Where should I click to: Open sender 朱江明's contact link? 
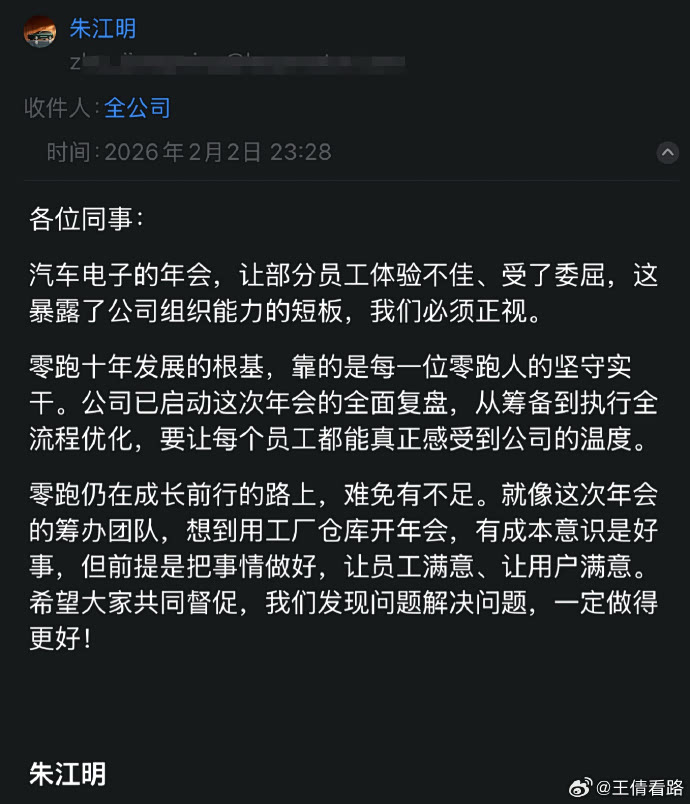[x=102, y=29]
